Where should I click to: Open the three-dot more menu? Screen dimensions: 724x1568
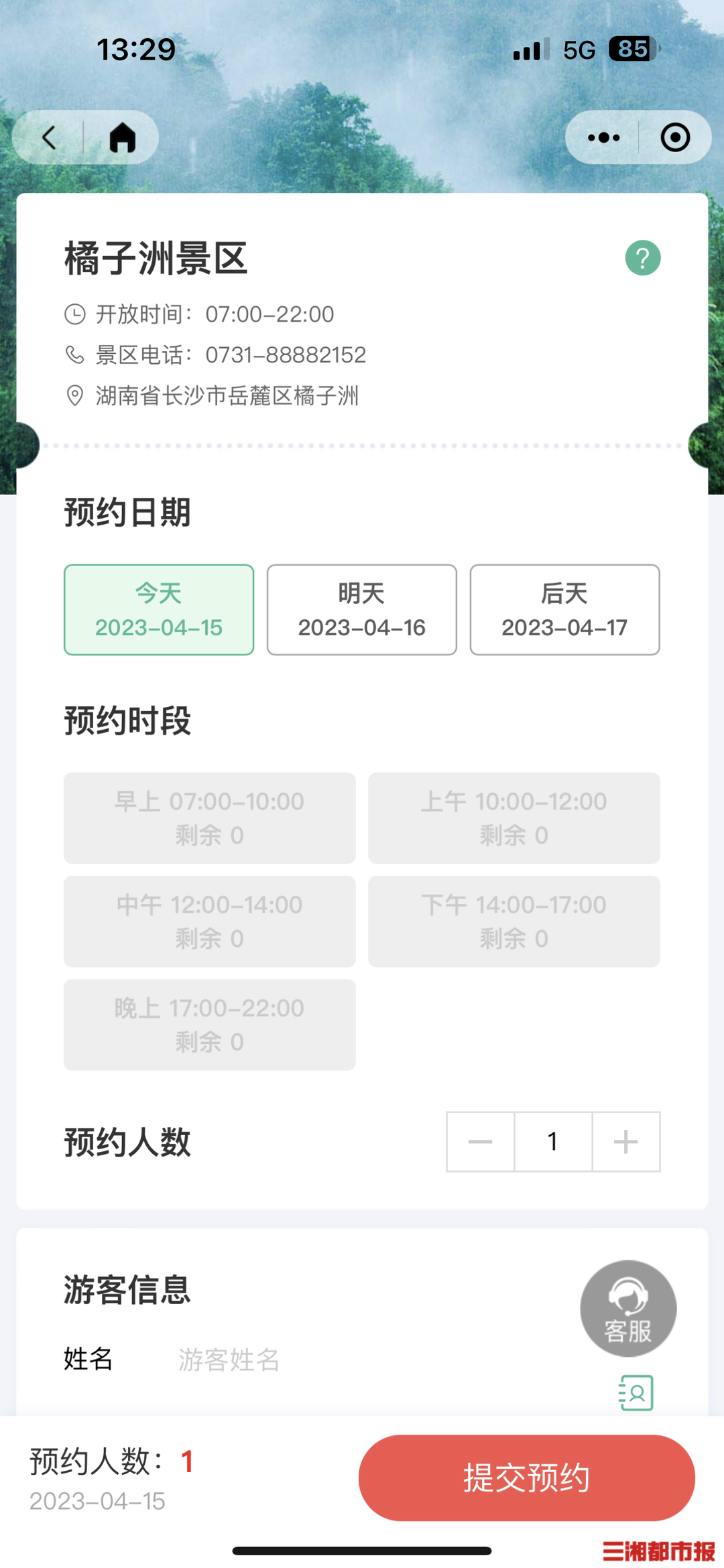click(603, 138)
